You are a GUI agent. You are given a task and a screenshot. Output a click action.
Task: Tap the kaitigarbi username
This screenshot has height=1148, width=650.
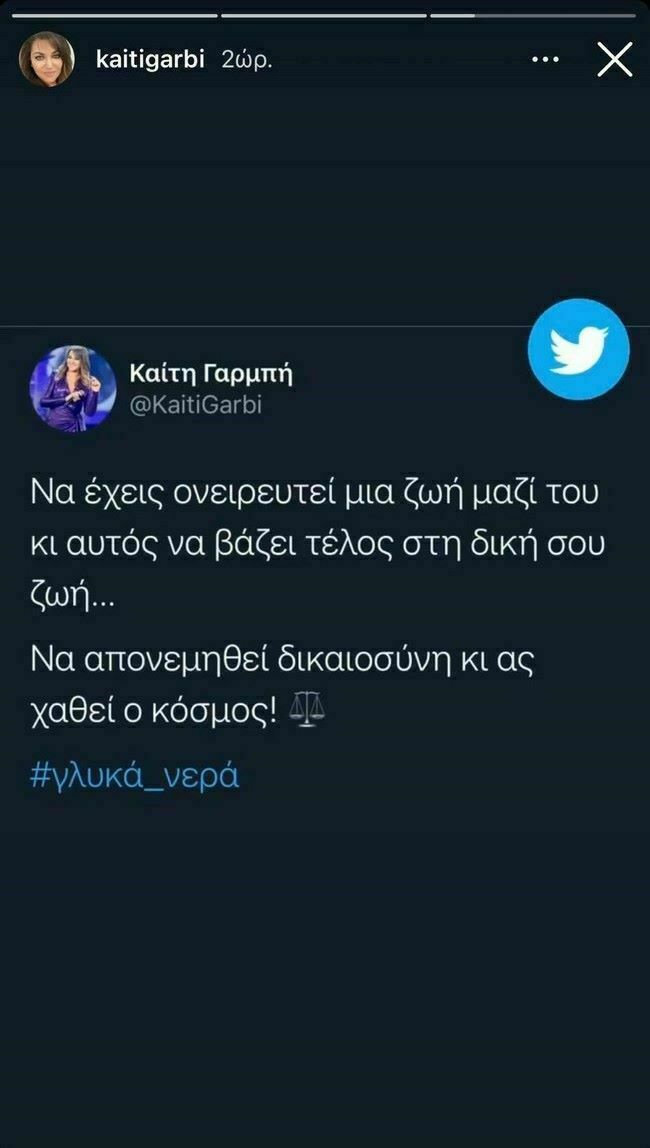149,60
